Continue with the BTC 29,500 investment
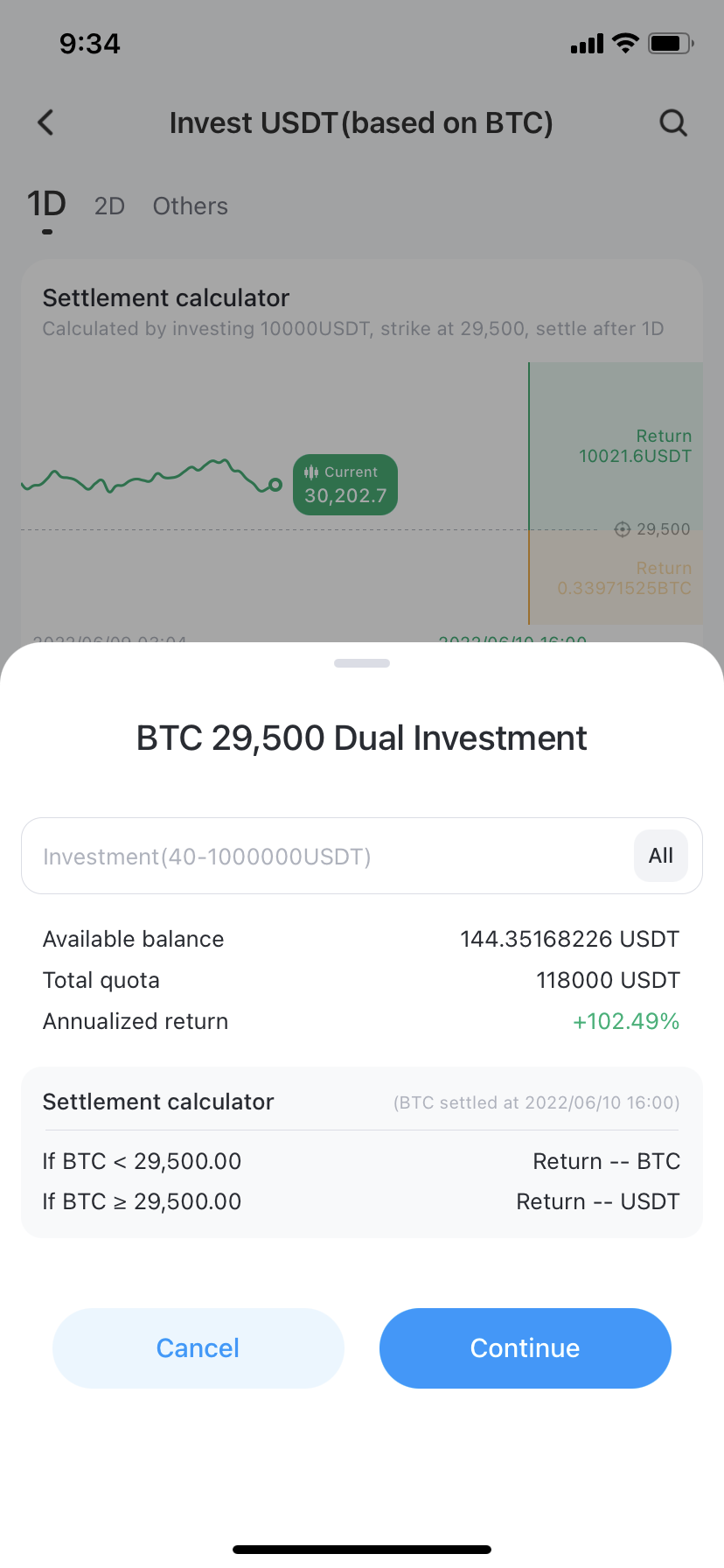Viewport: 724px width, 1568px height. click(526, 1348)
